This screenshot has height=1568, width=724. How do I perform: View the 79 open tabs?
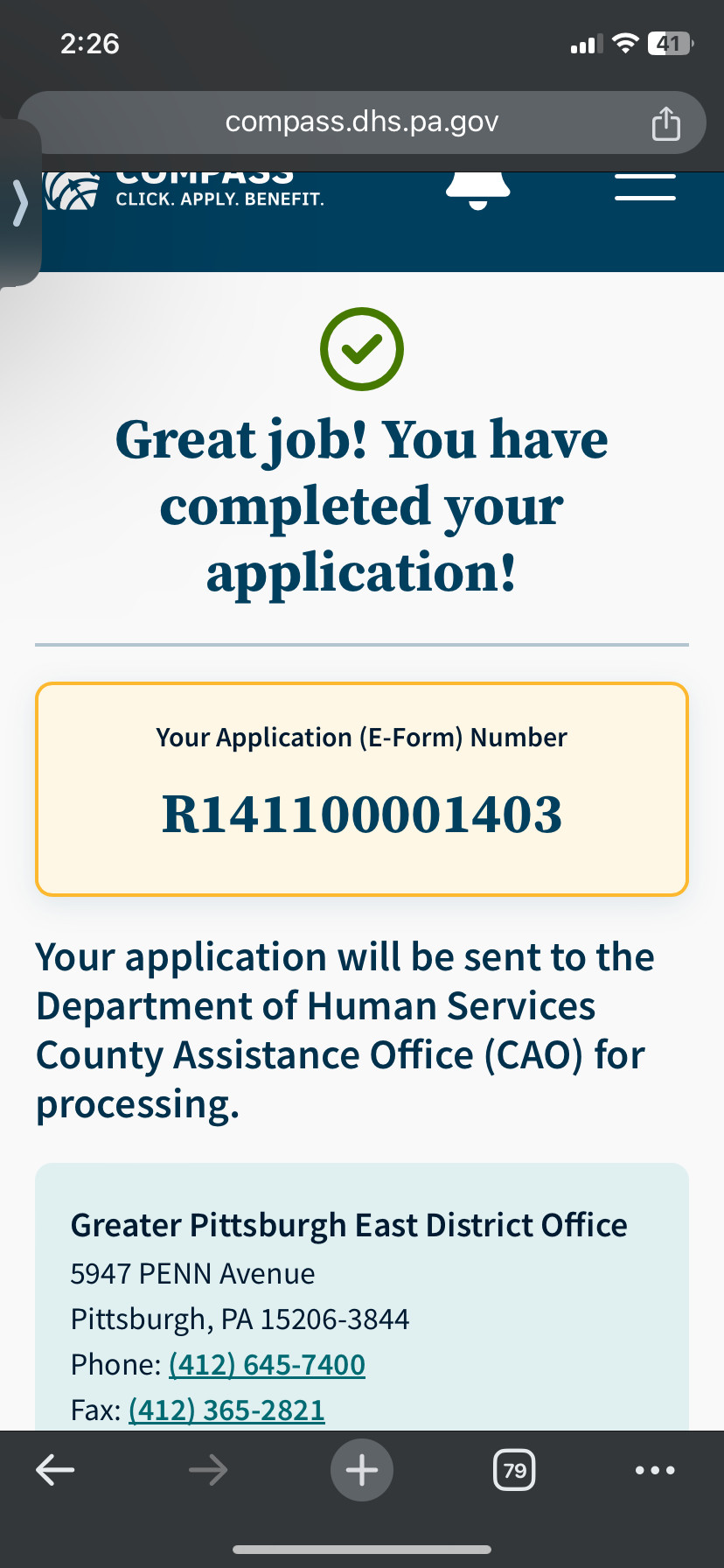tap(514, 1470)
